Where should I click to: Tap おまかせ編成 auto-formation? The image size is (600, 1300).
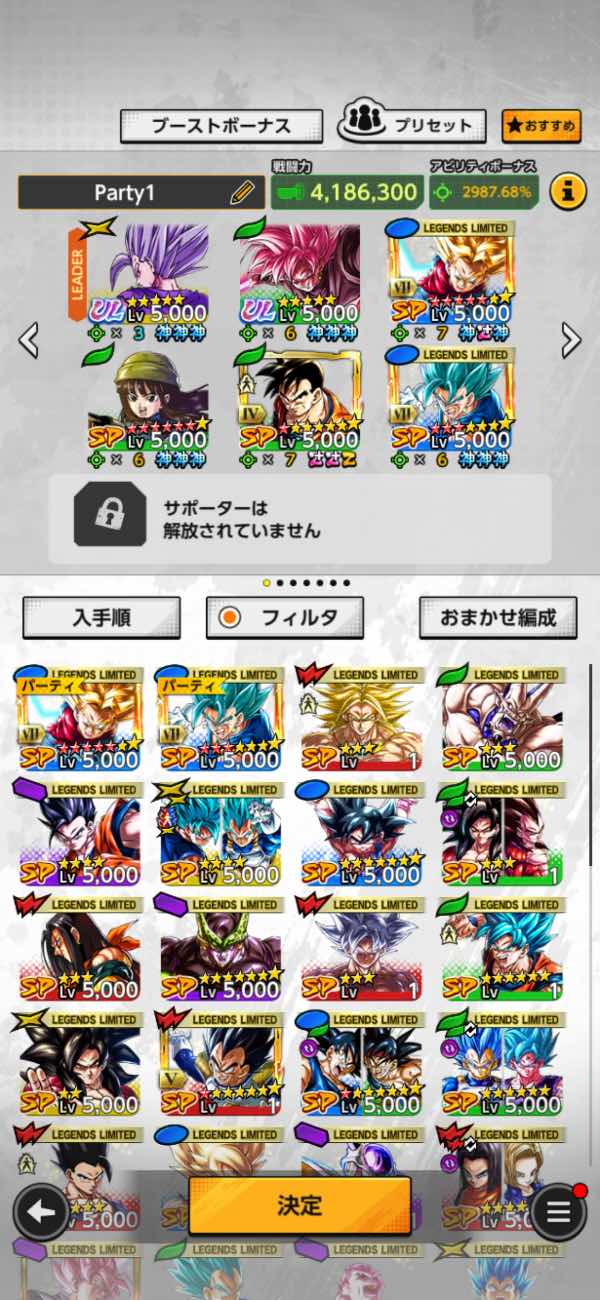(x=498, y=618)
